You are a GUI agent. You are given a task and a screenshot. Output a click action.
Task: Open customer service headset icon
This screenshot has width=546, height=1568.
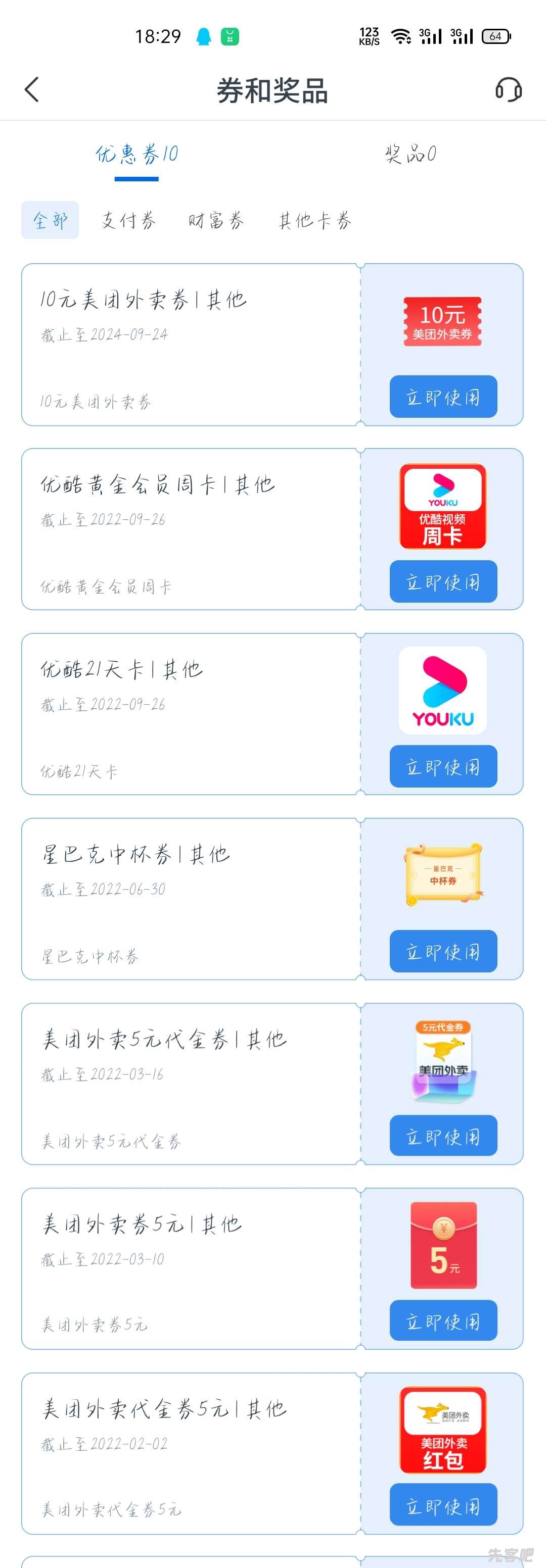(x=508, y=90)
